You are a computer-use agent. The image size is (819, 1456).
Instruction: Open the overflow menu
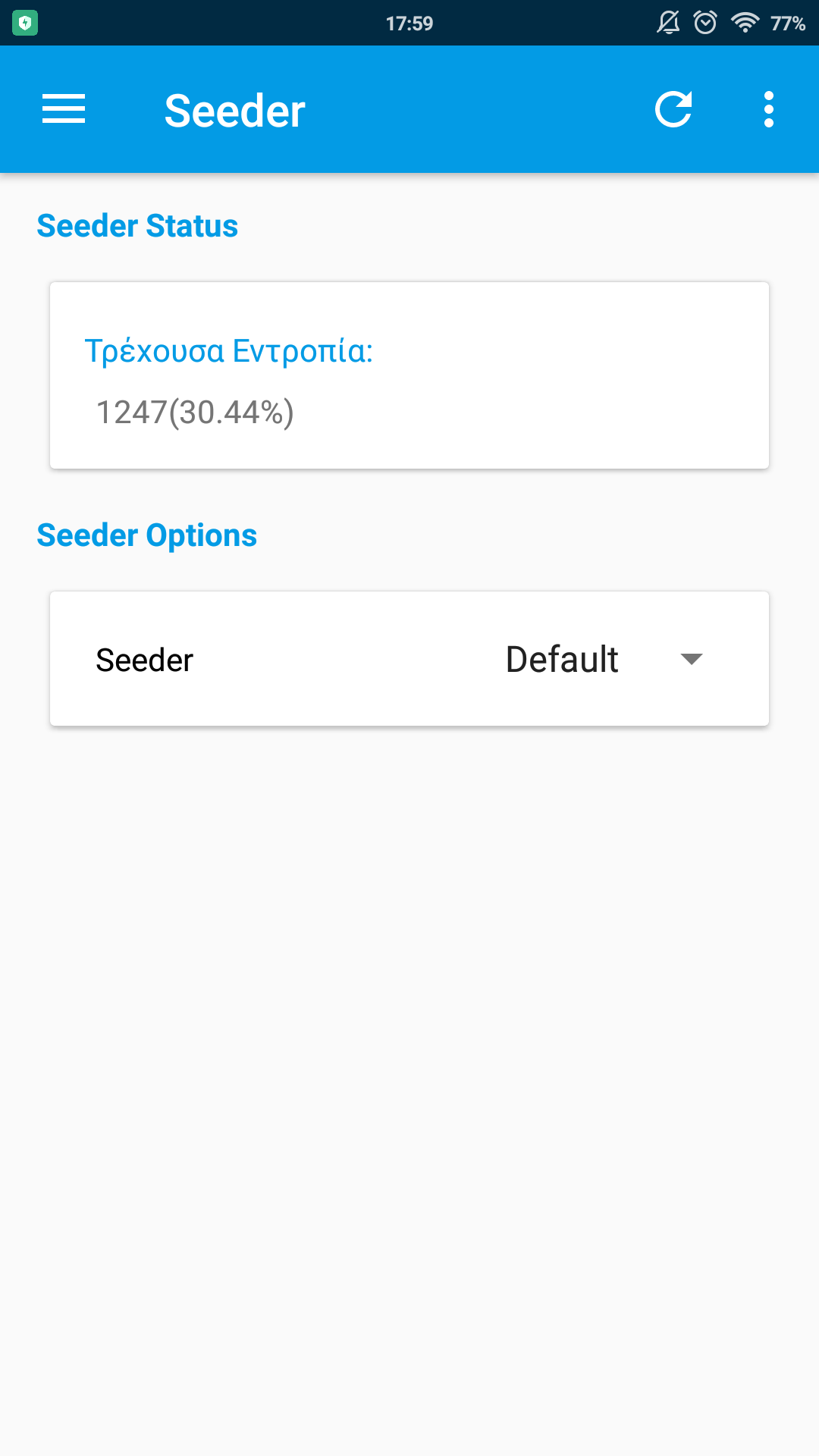pyautogui.click(x=768, y=109)
